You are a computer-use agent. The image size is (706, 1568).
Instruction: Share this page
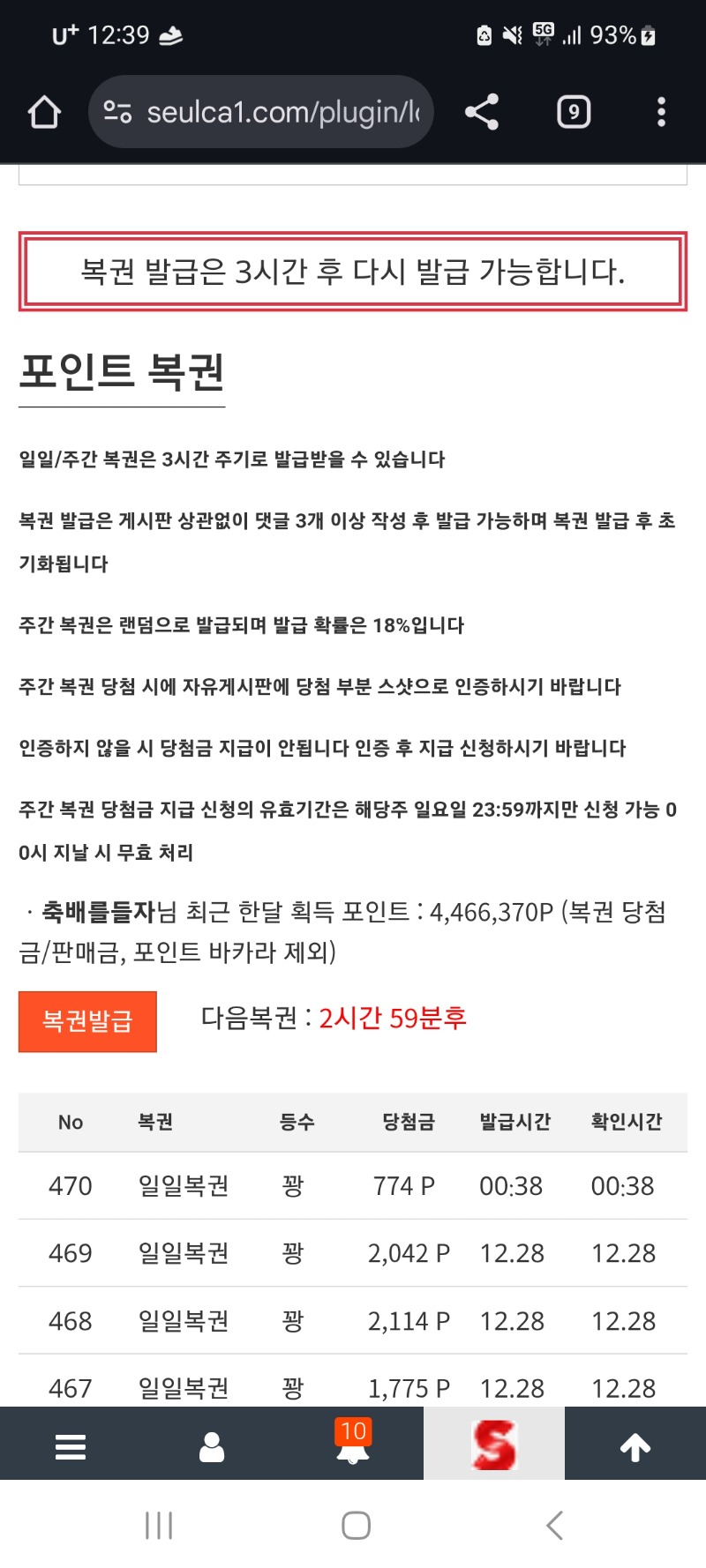coord(482,112)
